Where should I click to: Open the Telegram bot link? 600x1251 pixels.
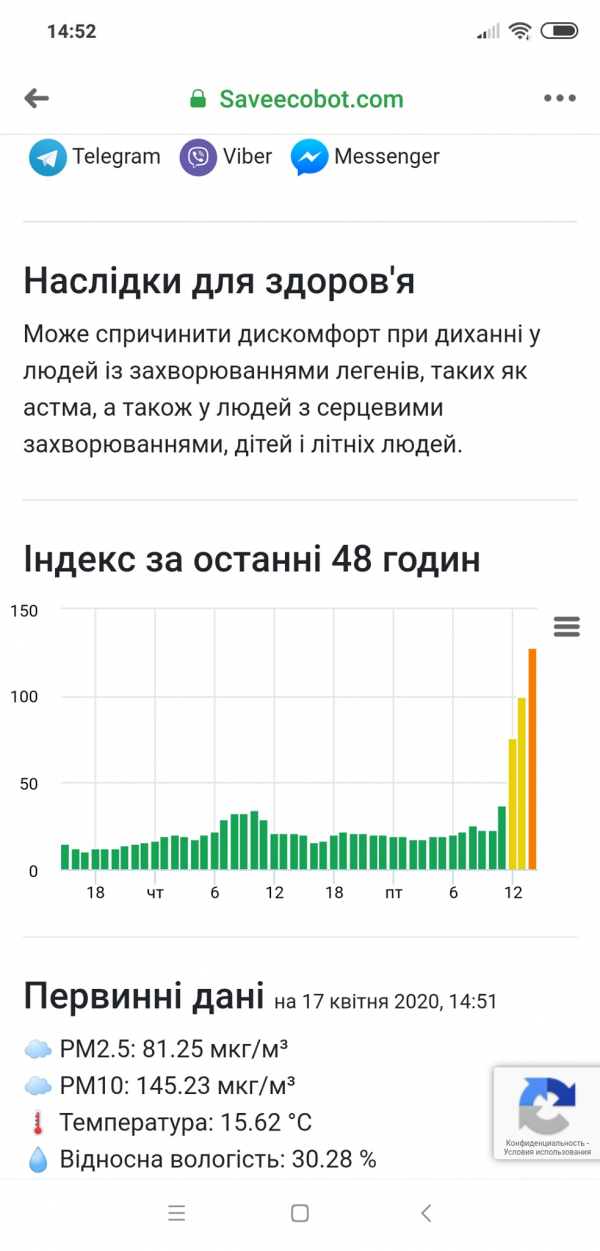(x=95, y=157)
